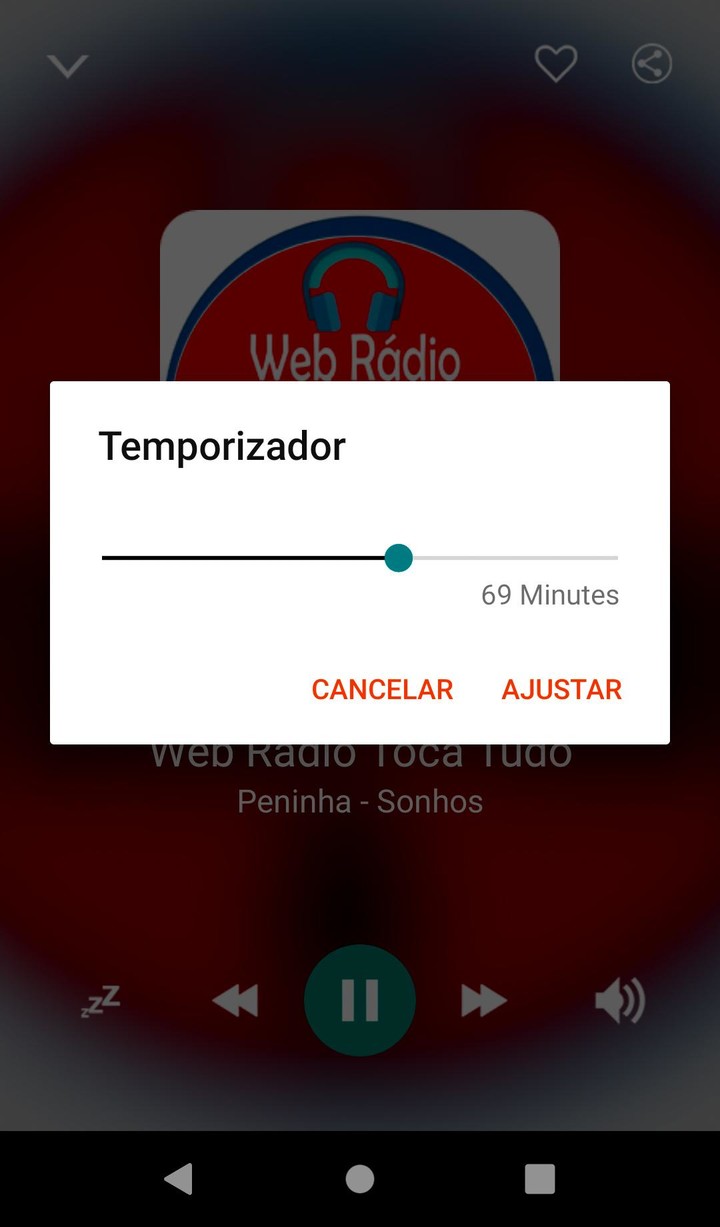Tap the favorite heart icon
The height and width of the screenshot is (1227, 720).
tap(556, 63)
